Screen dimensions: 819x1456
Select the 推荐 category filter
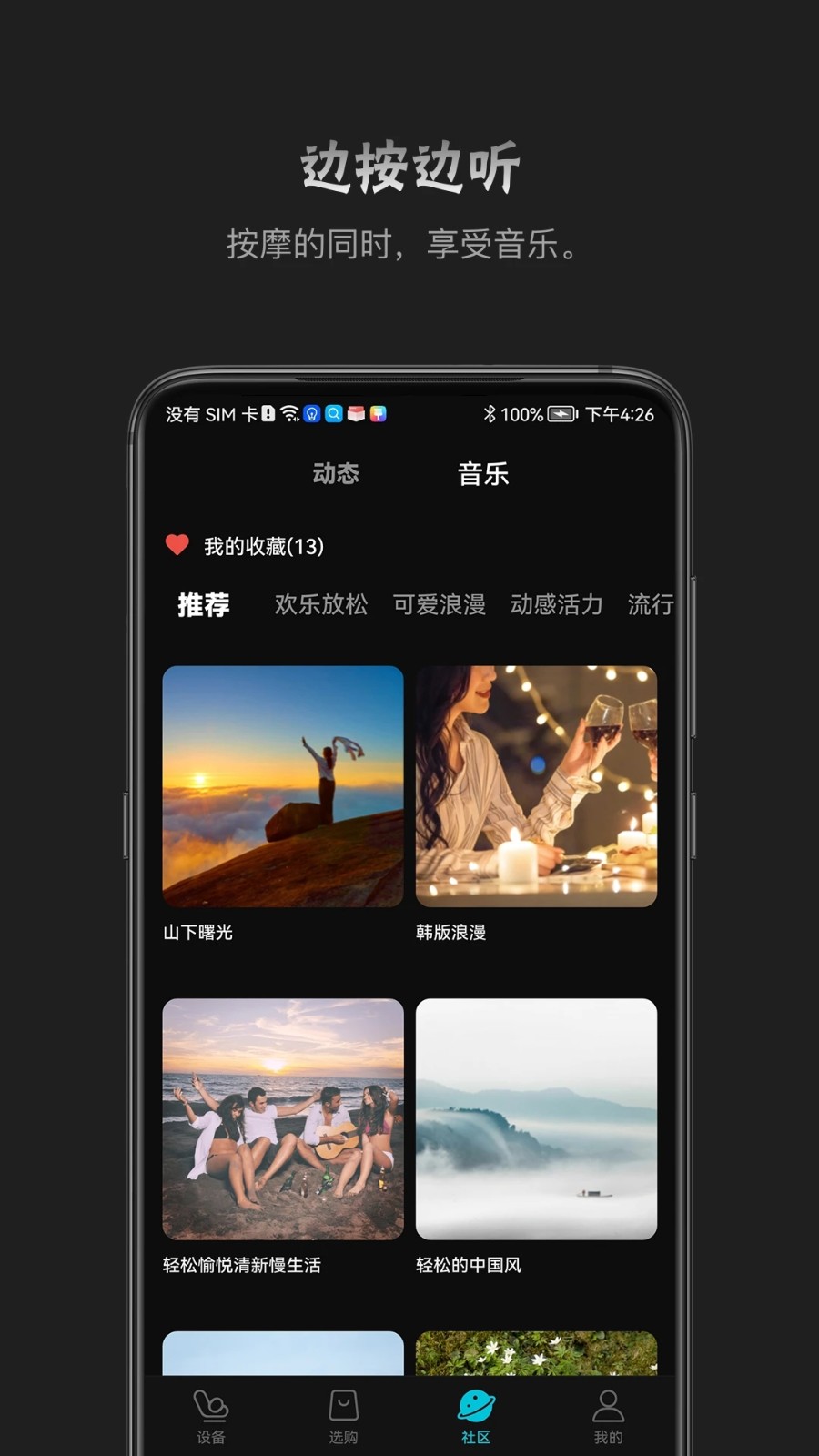coord(204,603)
